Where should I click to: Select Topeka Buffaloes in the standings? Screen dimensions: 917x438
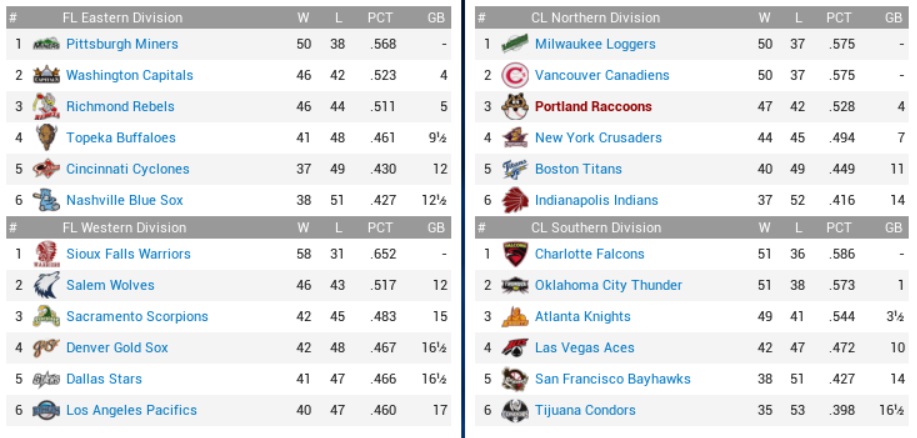[x=120, y=138]
